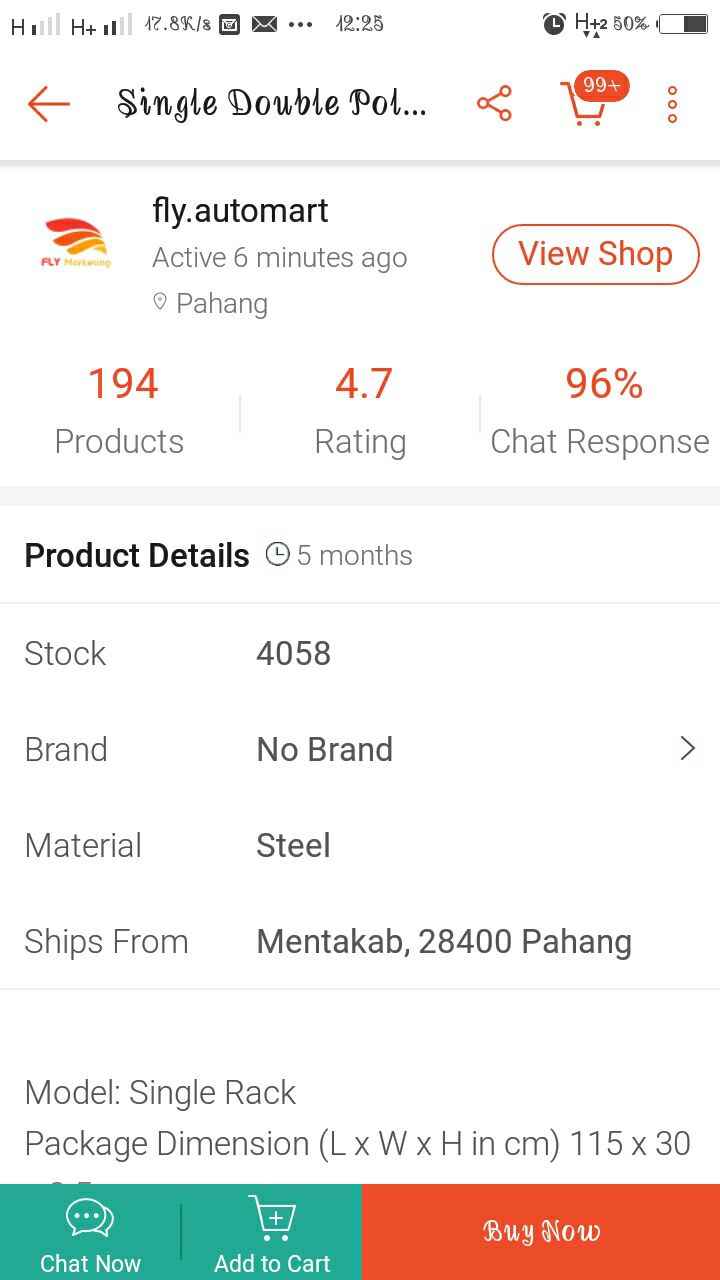Share this product listing
Screen dimensions: 720x1280
click(494, 103)
